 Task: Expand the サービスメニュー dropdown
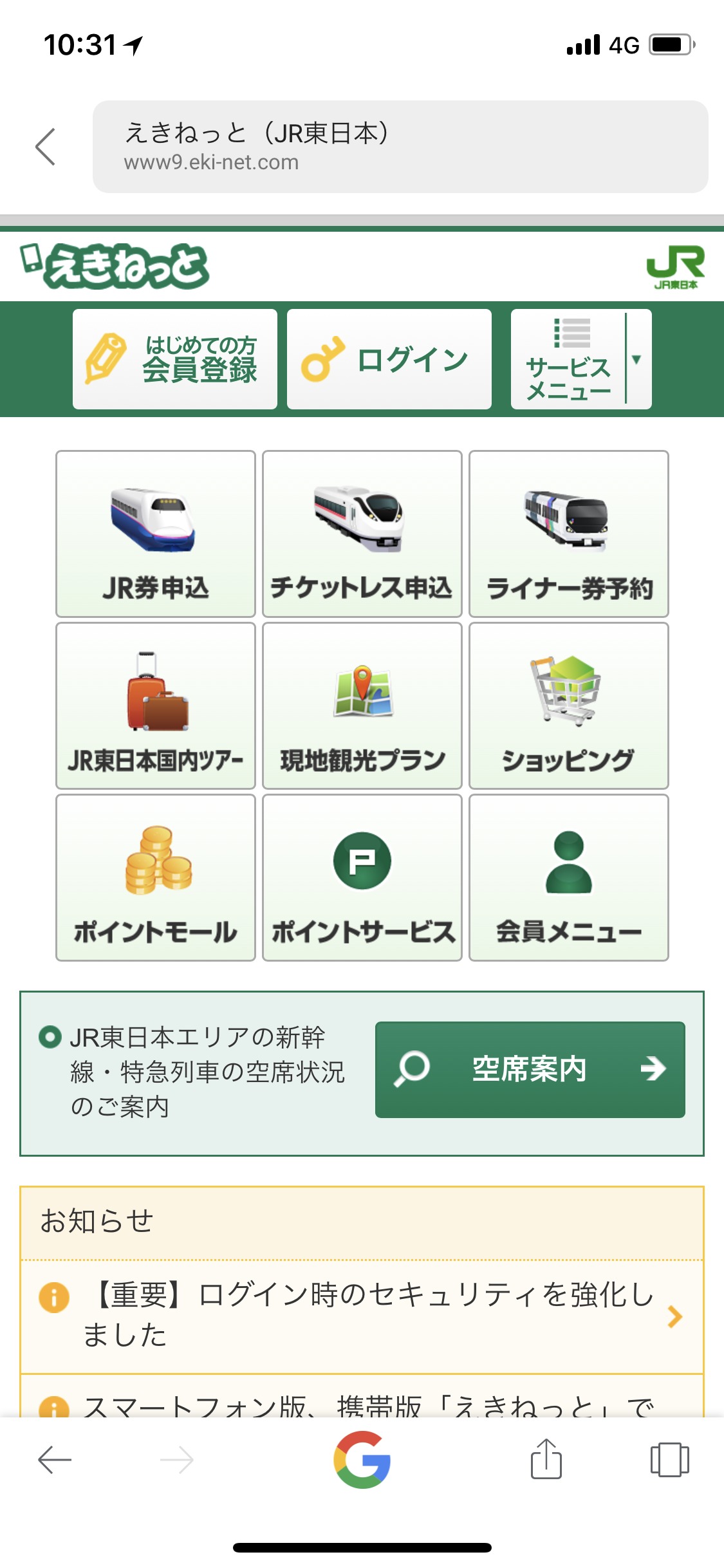tap(580, 359)
